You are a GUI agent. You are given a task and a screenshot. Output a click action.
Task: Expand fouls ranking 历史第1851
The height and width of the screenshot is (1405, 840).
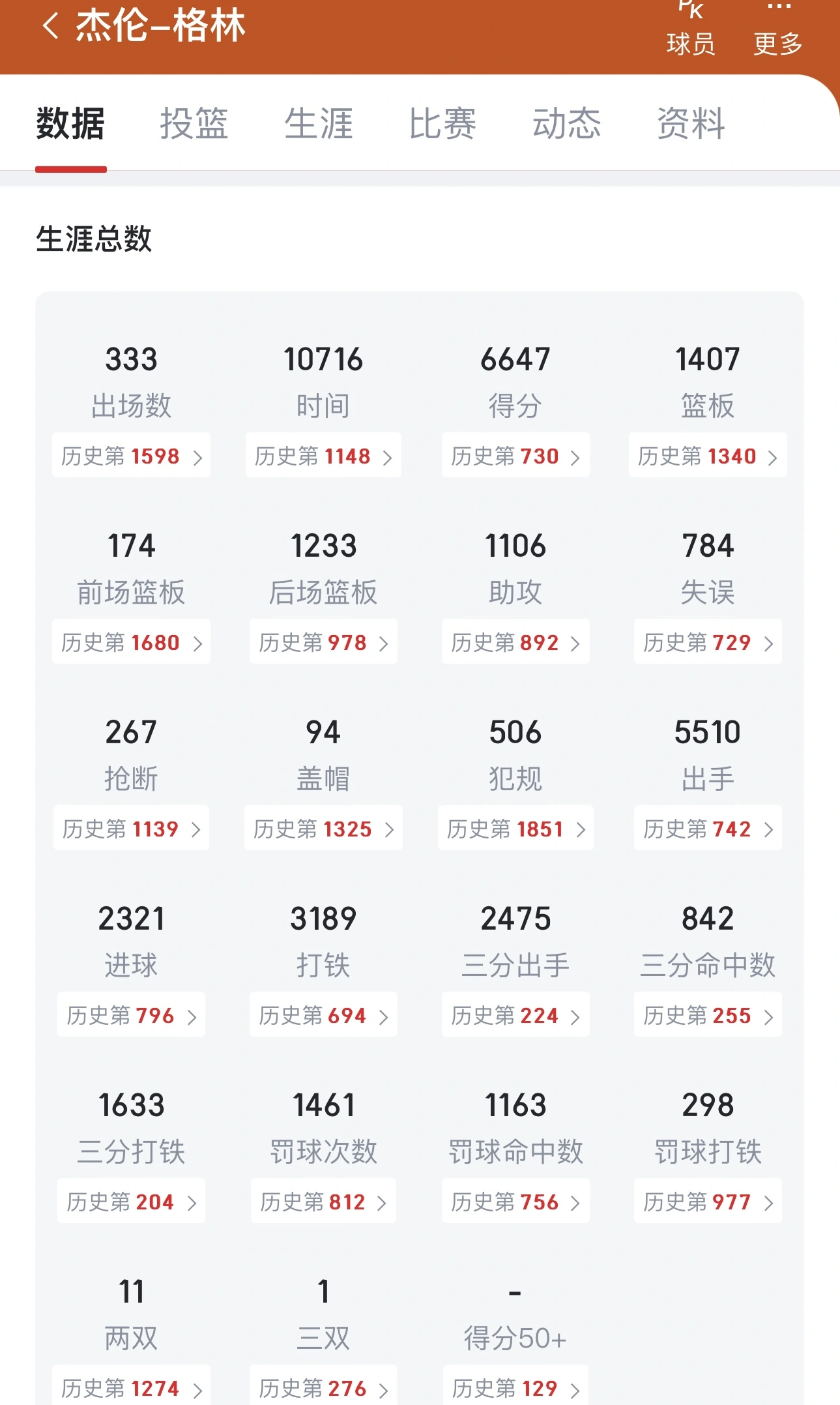click(515, 829)
